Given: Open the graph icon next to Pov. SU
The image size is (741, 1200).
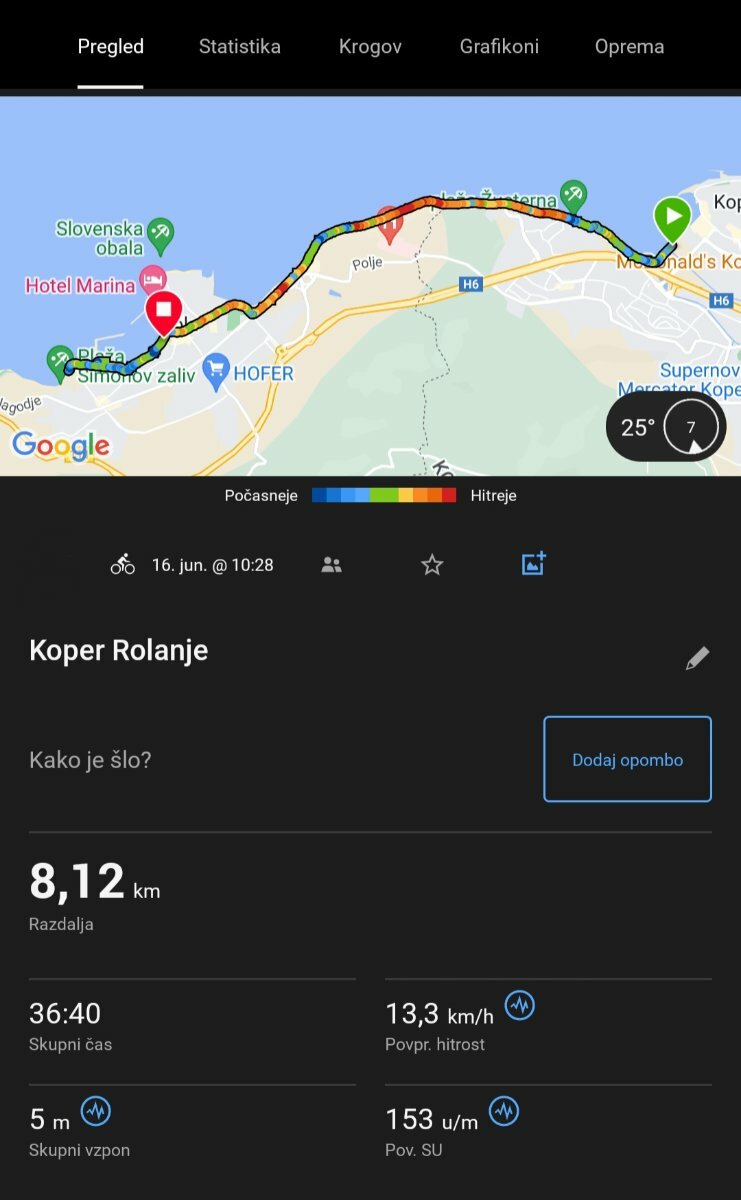Looking at the screenshot, I should tap(504, 1111).
